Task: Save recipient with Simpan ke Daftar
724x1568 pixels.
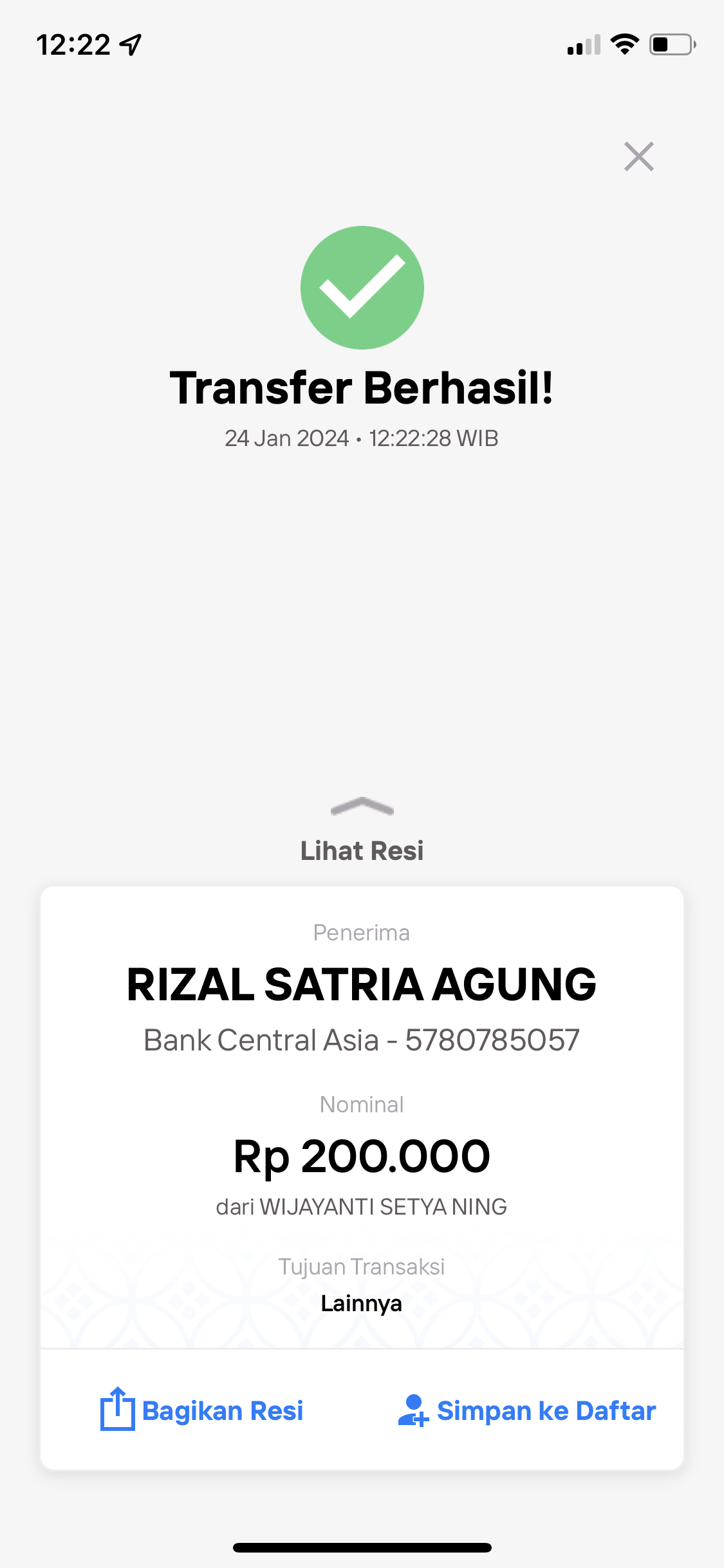Action: tap(527, 1410)
